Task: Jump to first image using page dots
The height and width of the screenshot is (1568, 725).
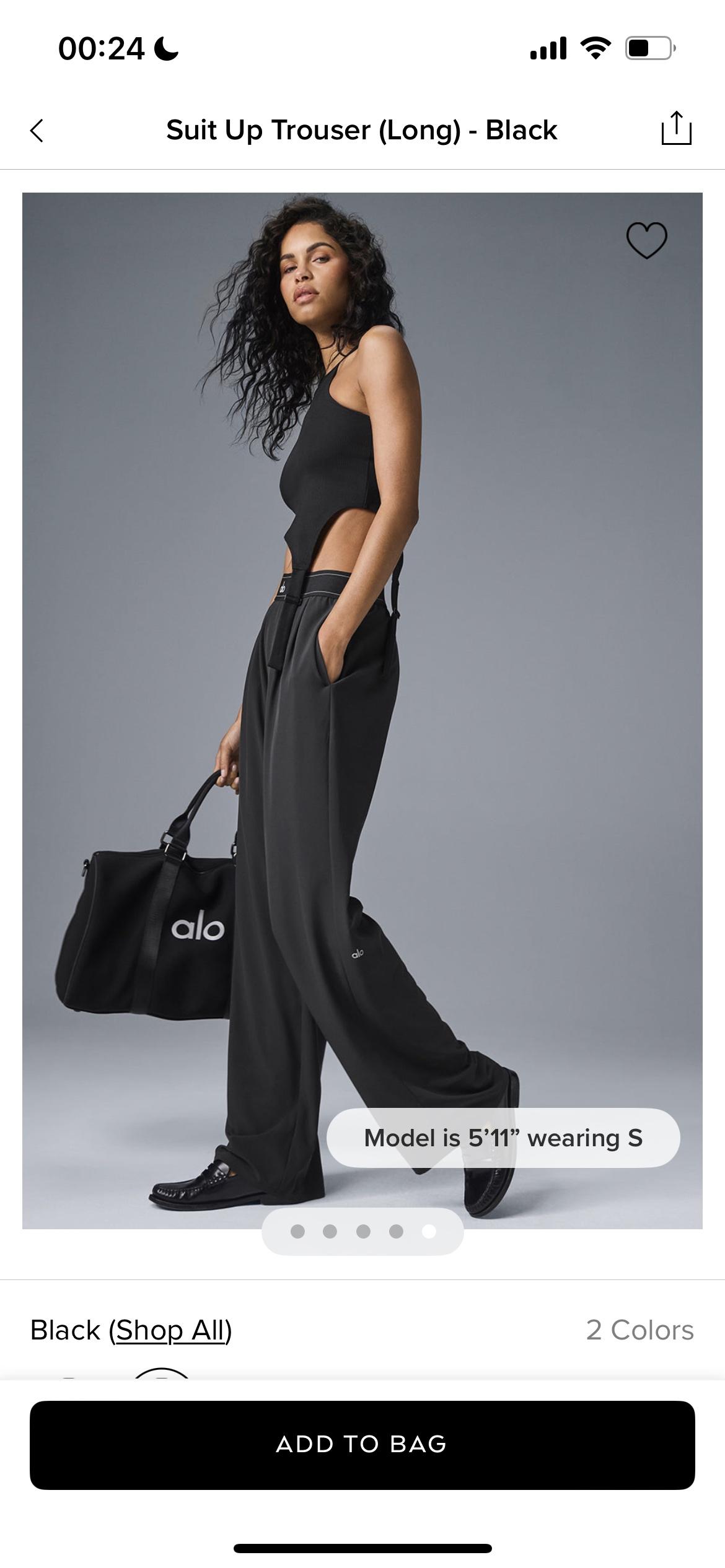Action: coord(297,1232)
